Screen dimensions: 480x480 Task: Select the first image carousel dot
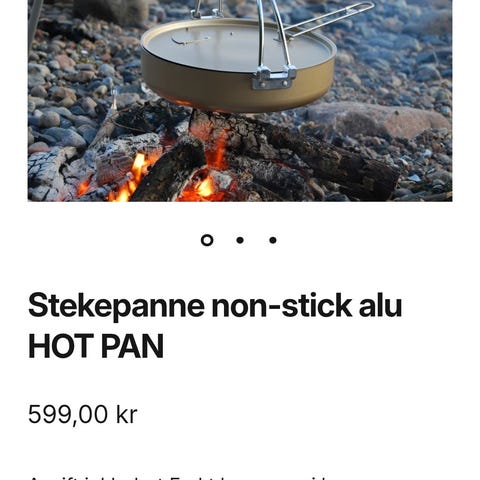[x=207, y=240]
